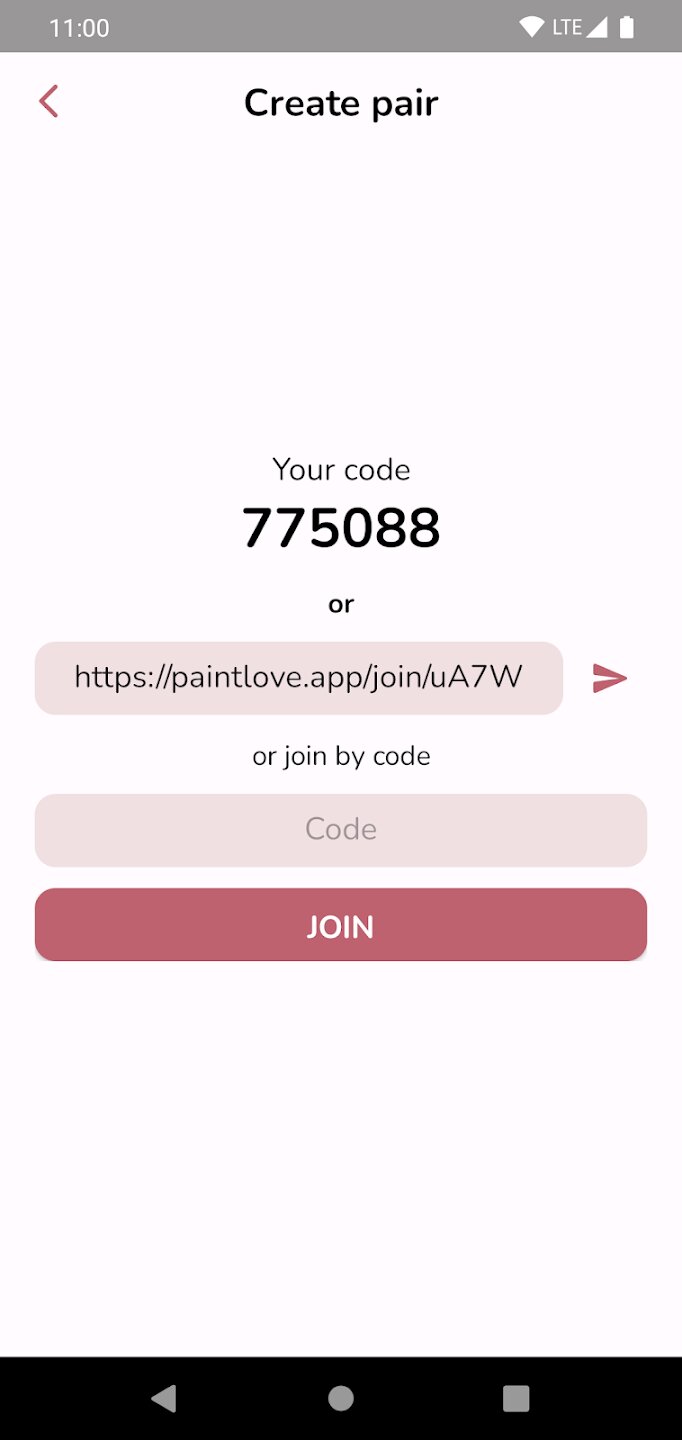
Task: Open the recent apps overview
Action: click(x=515, y=1398)
